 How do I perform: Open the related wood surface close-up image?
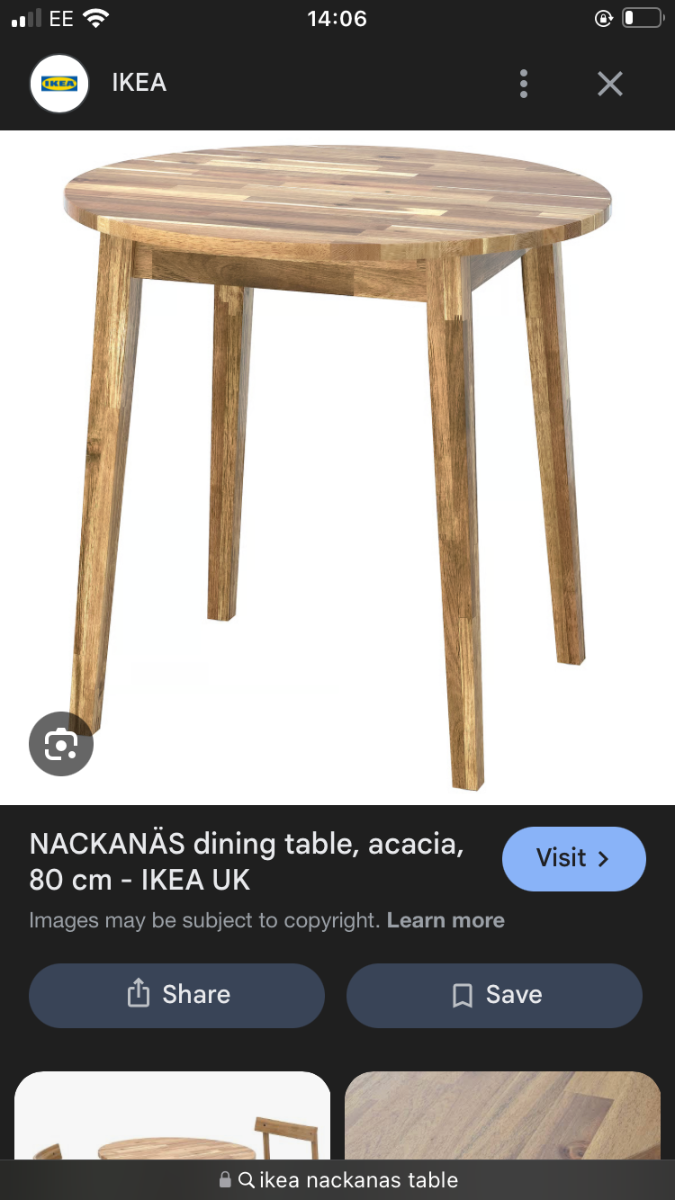click(x=502, y=1115)
